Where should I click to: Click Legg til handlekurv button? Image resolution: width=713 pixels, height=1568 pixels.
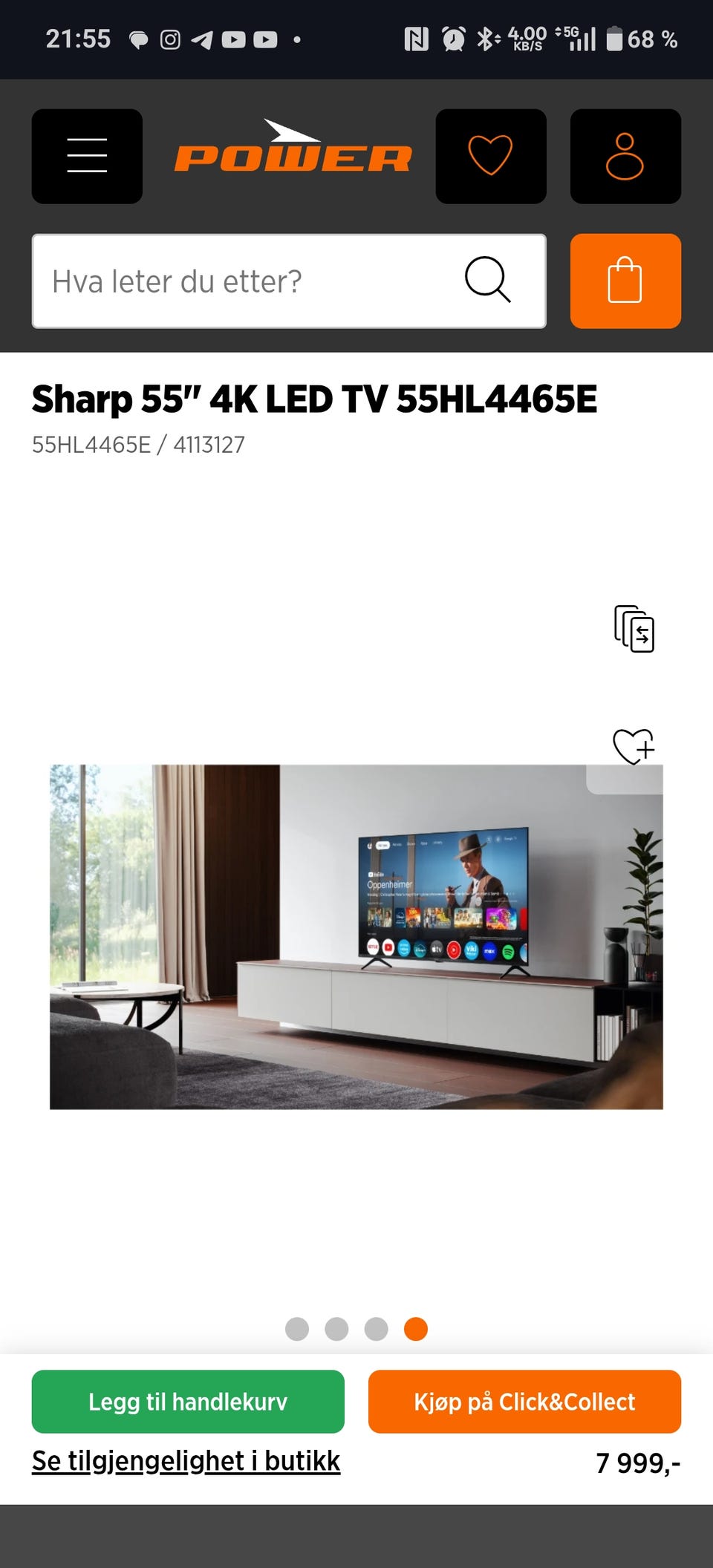tap(186, 1402)
